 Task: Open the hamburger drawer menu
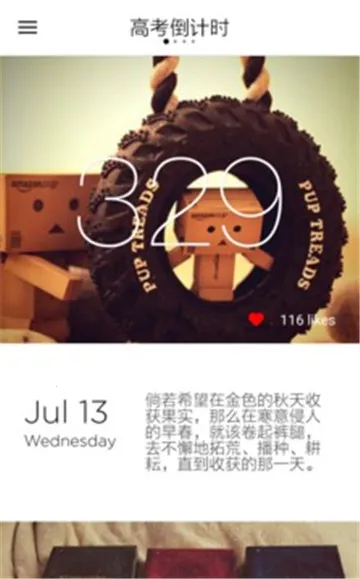pyautogui.click(x=28, y=27)
